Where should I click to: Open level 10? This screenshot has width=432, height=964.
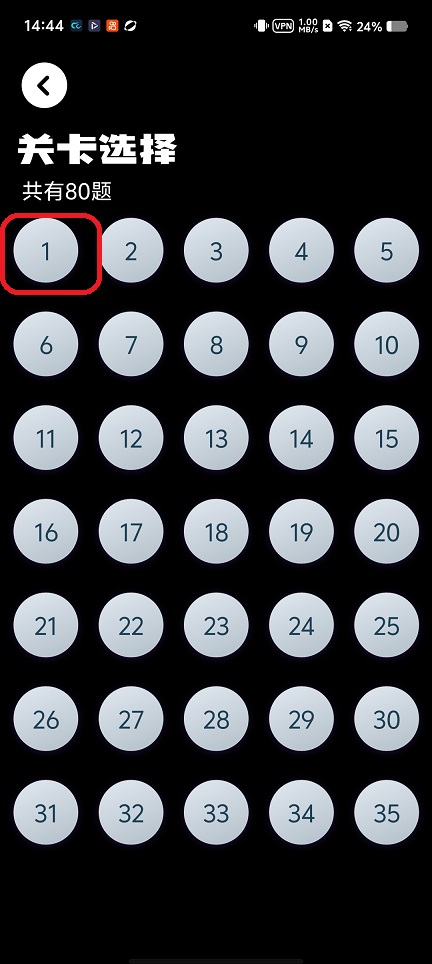(387, 344)
